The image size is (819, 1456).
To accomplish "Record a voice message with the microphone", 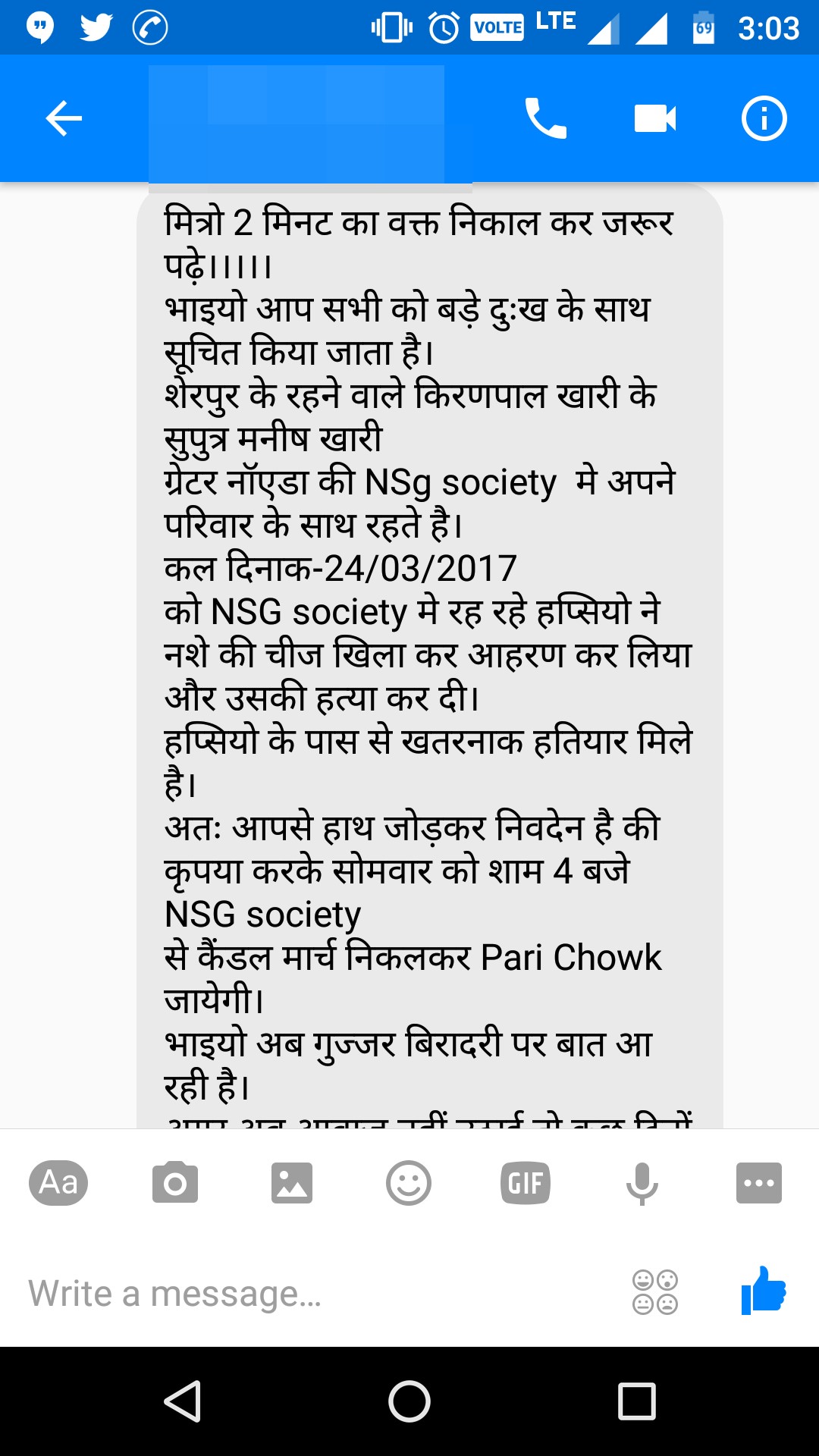I will tap(642, 1182).
